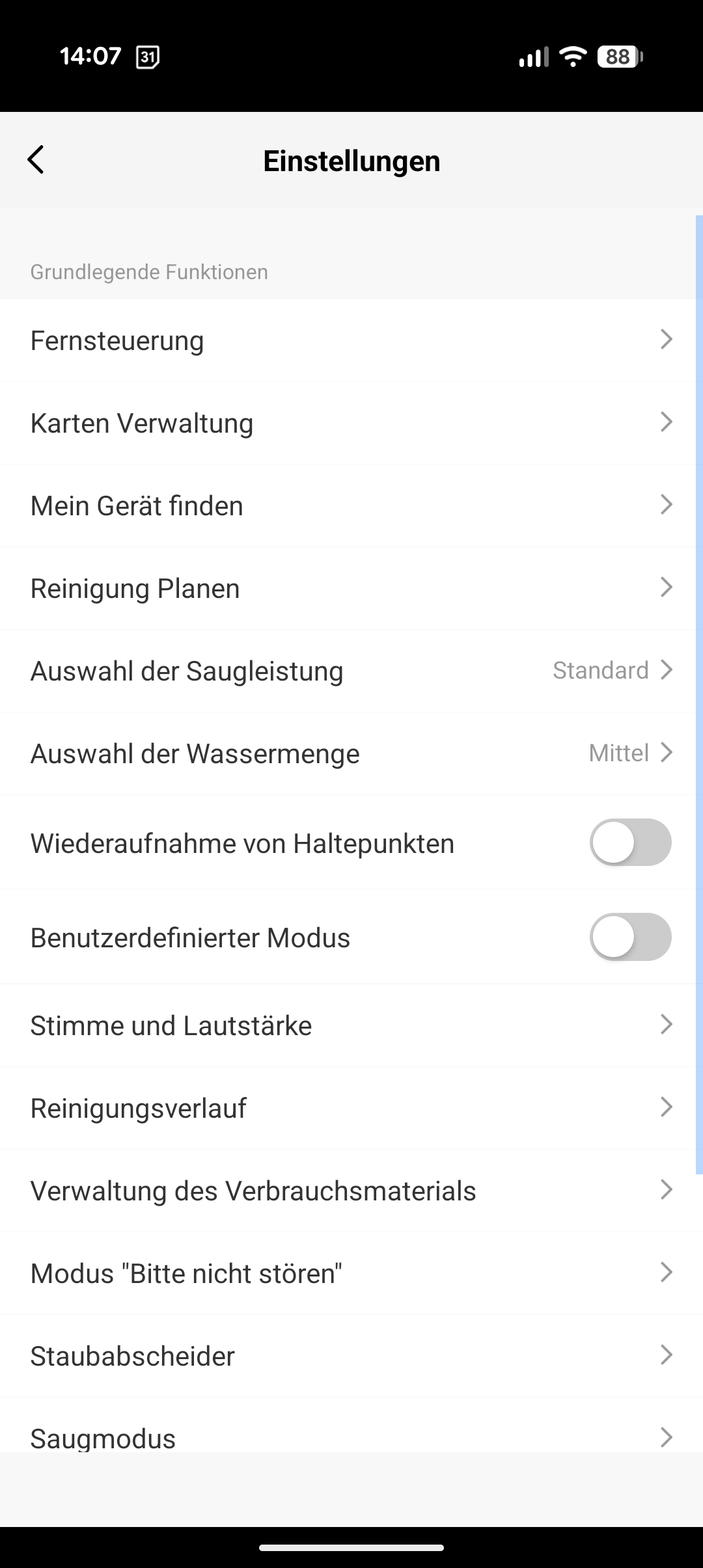Enable Wiederaufnahme von Haltepunkten
This screenshot has width=703, height=1568.
pyautogui.click(x=629, y=843)
